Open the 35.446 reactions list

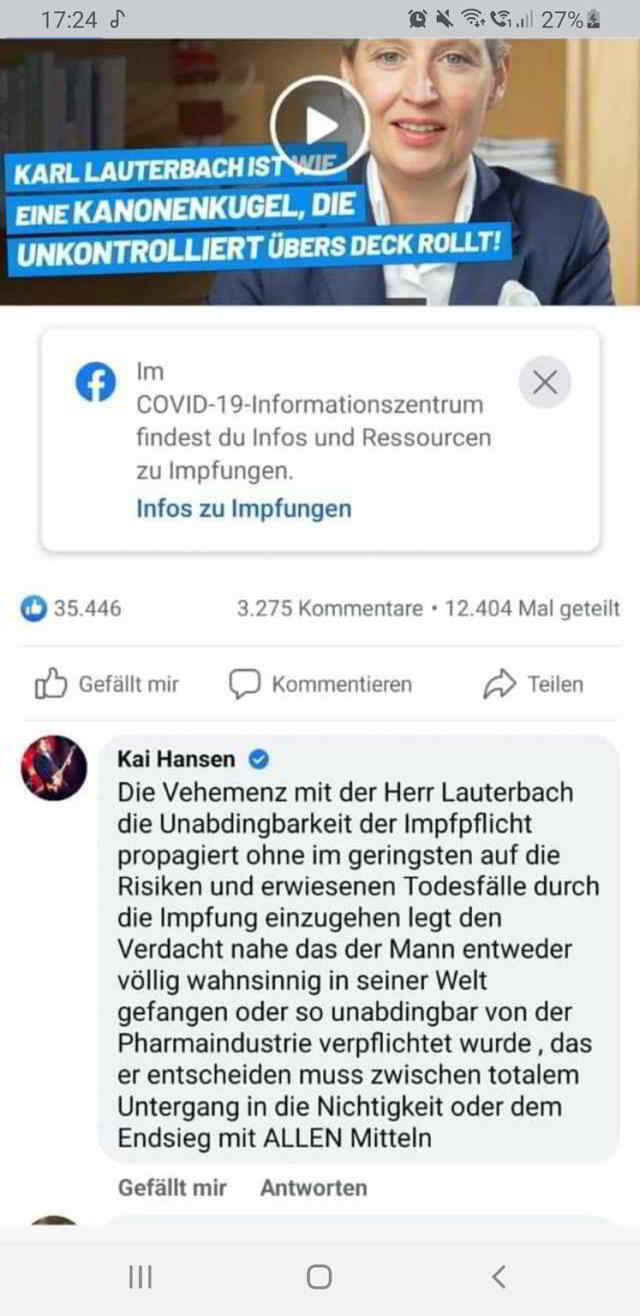coord(72,608)
